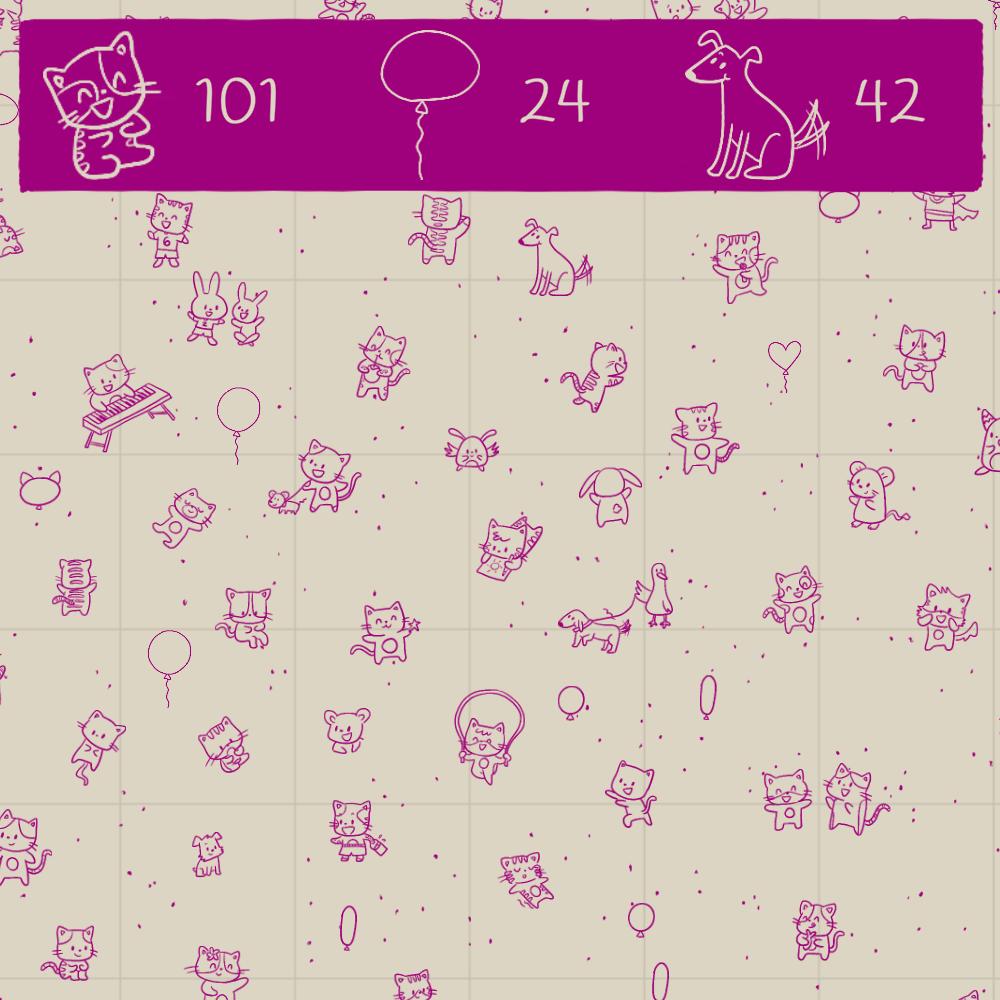Tap the cat holding a star wand
This screenshot has height=1000, width=1000.
click(x=387, y=630)
